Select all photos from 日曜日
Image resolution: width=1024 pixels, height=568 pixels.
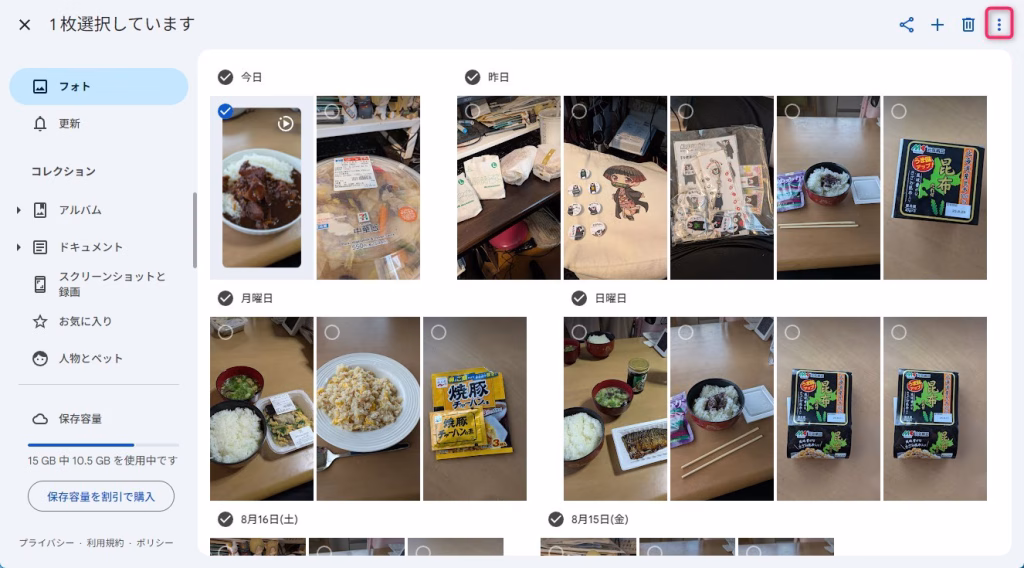point(579,298)
